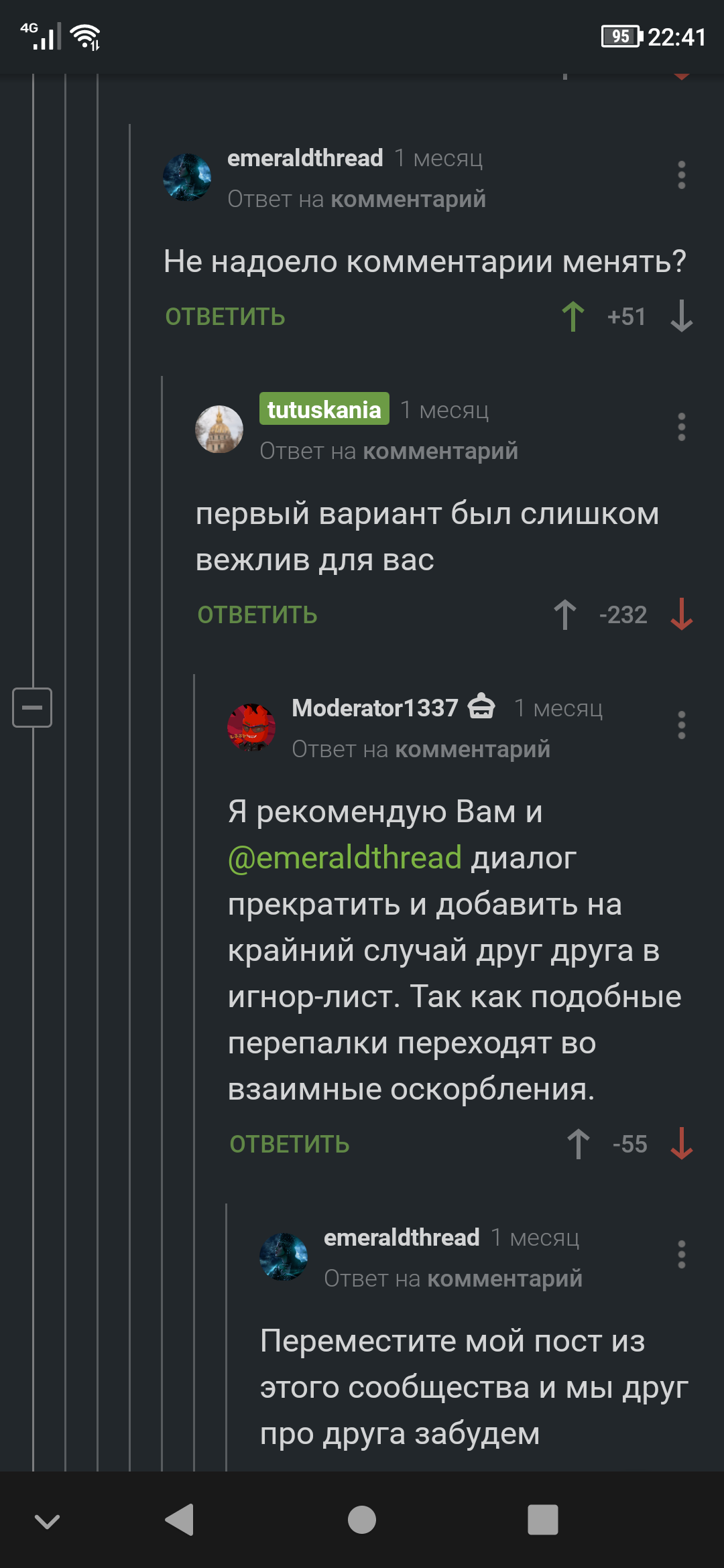Open the options menu for Moderator1337's comment
Screen dimensions: 724x1568
coord(681,725)
